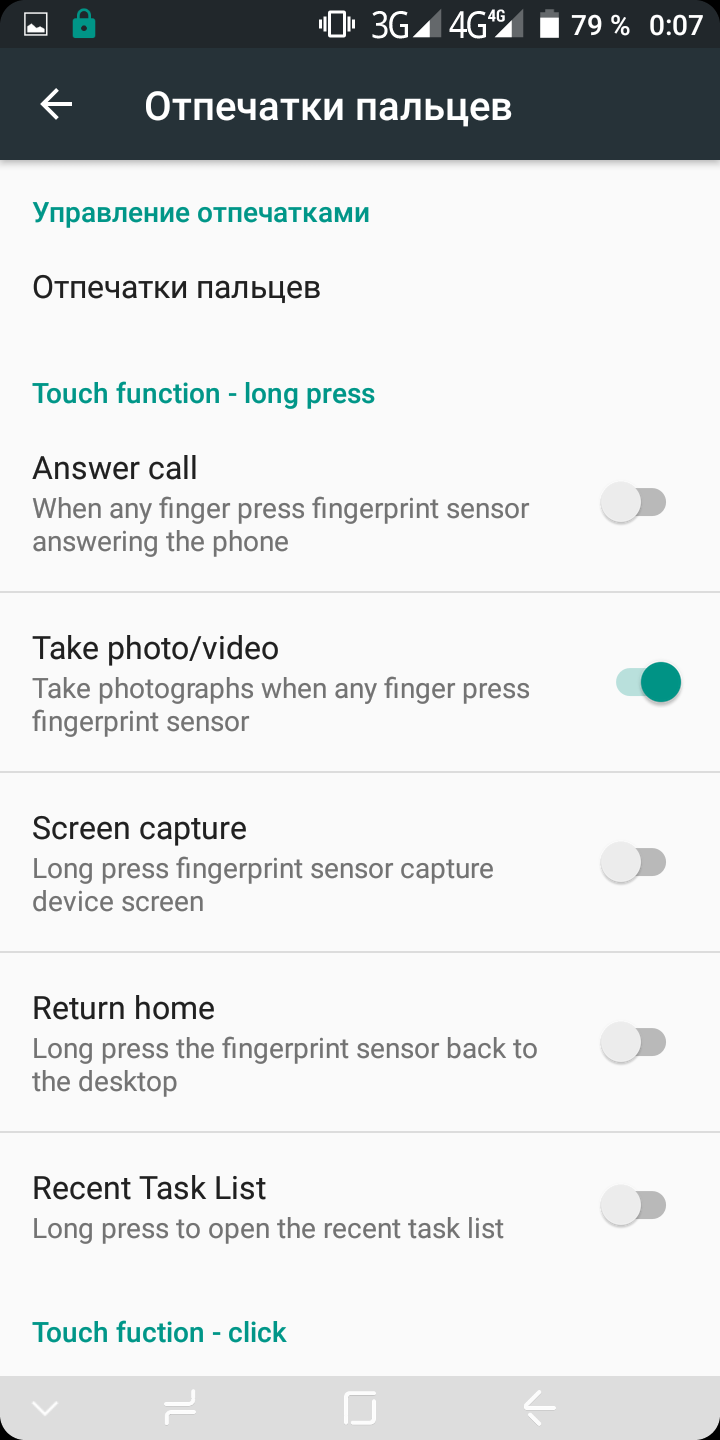
Task: Turn off the Take photo/video switch
Action: (x=648, y=683)
